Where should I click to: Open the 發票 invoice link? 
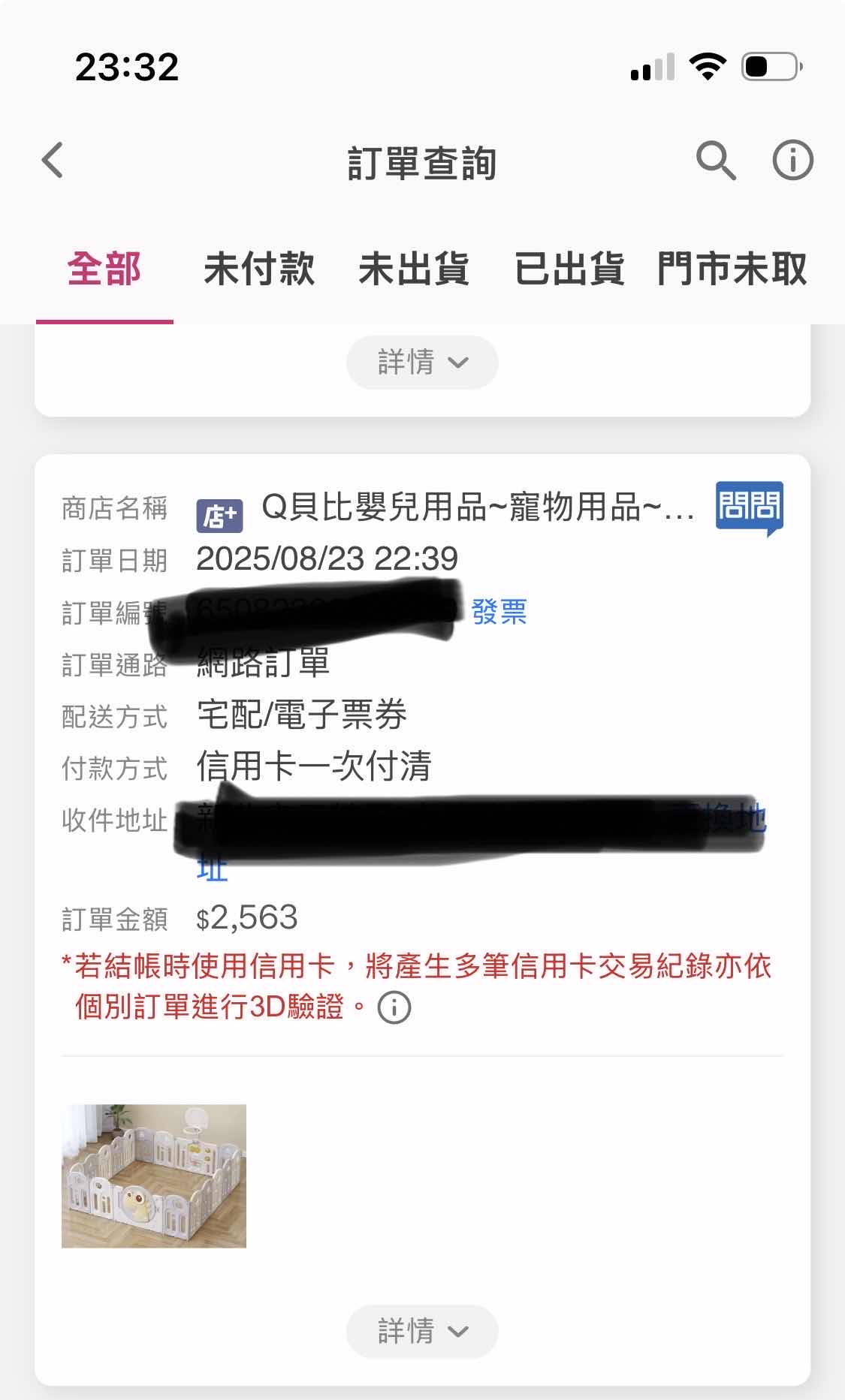tap(499, 612)
